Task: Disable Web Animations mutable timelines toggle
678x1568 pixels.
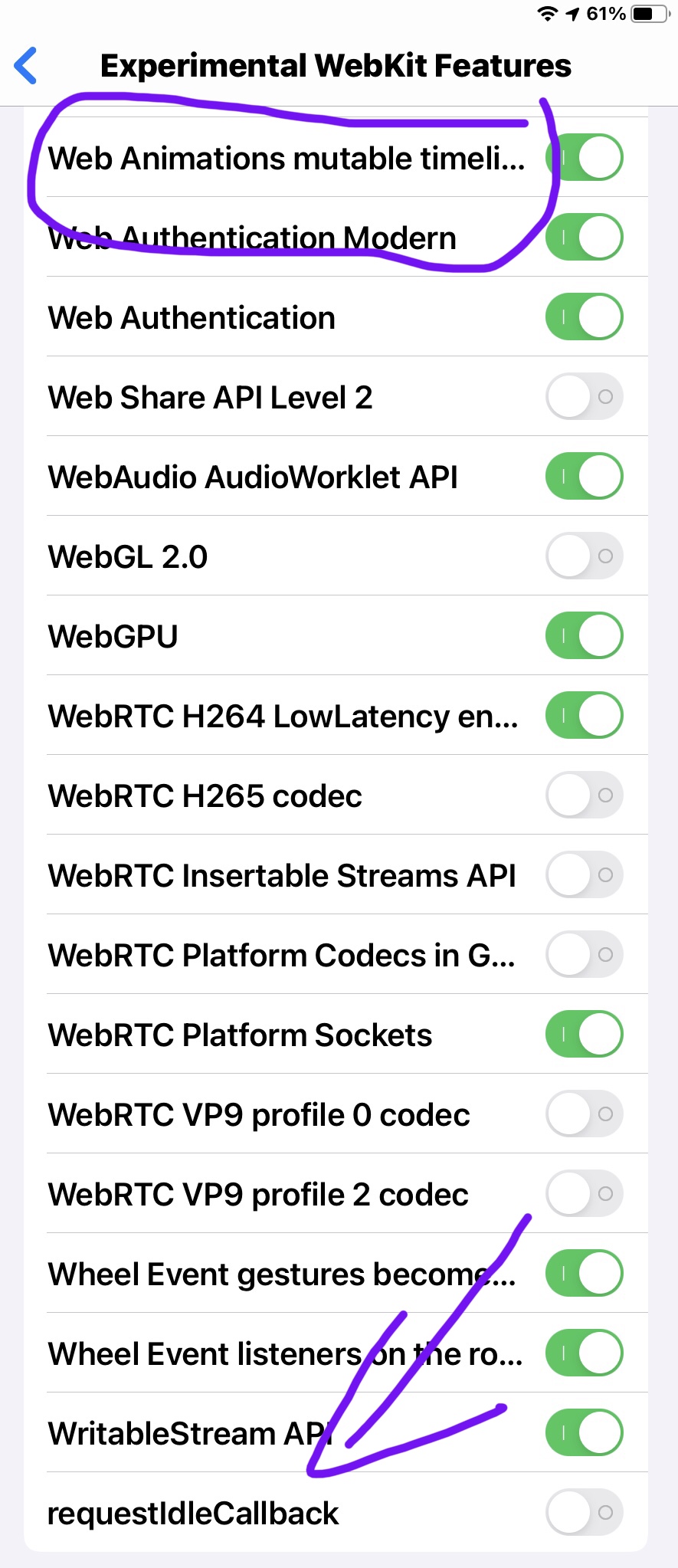Action: pyautogui.click(x=584, y=158)
